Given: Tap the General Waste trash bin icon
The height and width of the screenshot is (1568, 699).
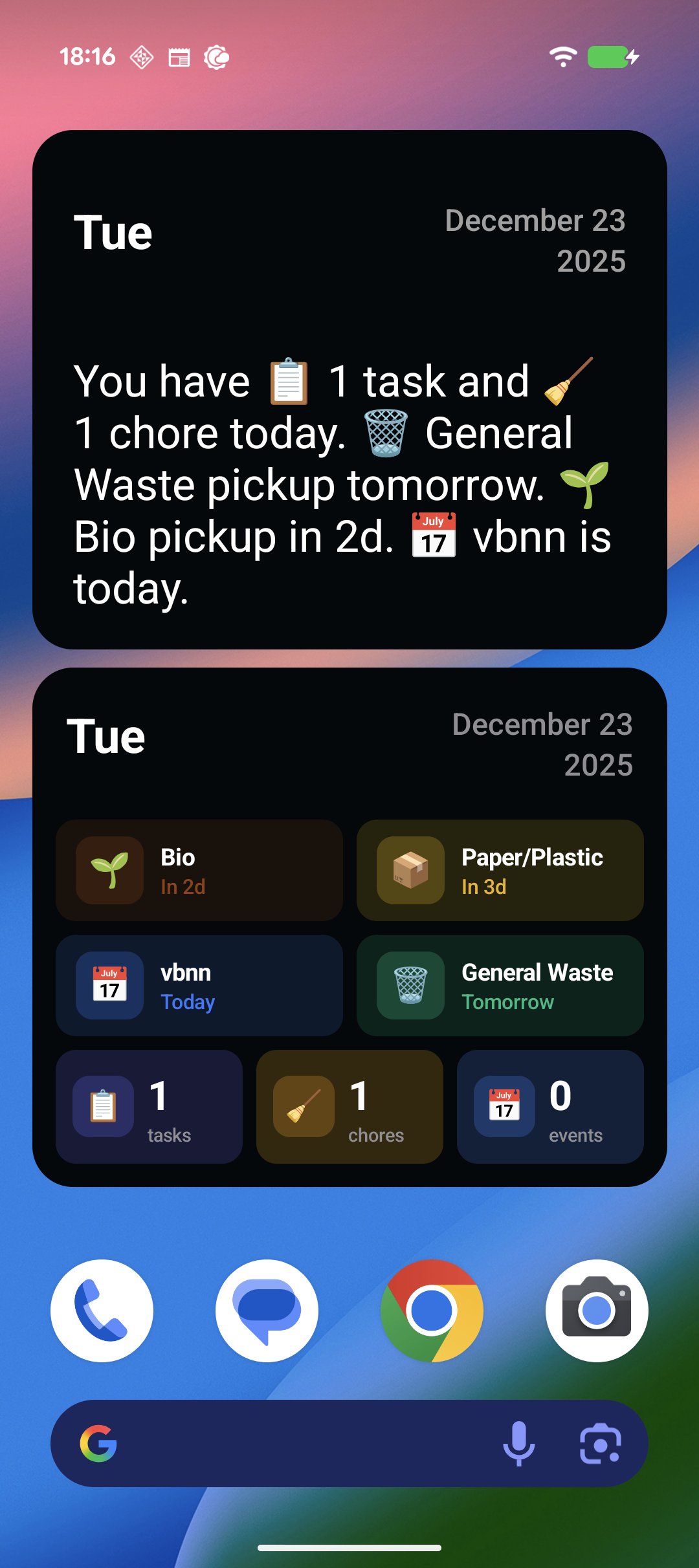Looking at the screenshot, I should pyautogui.click(x=410, y=985).
